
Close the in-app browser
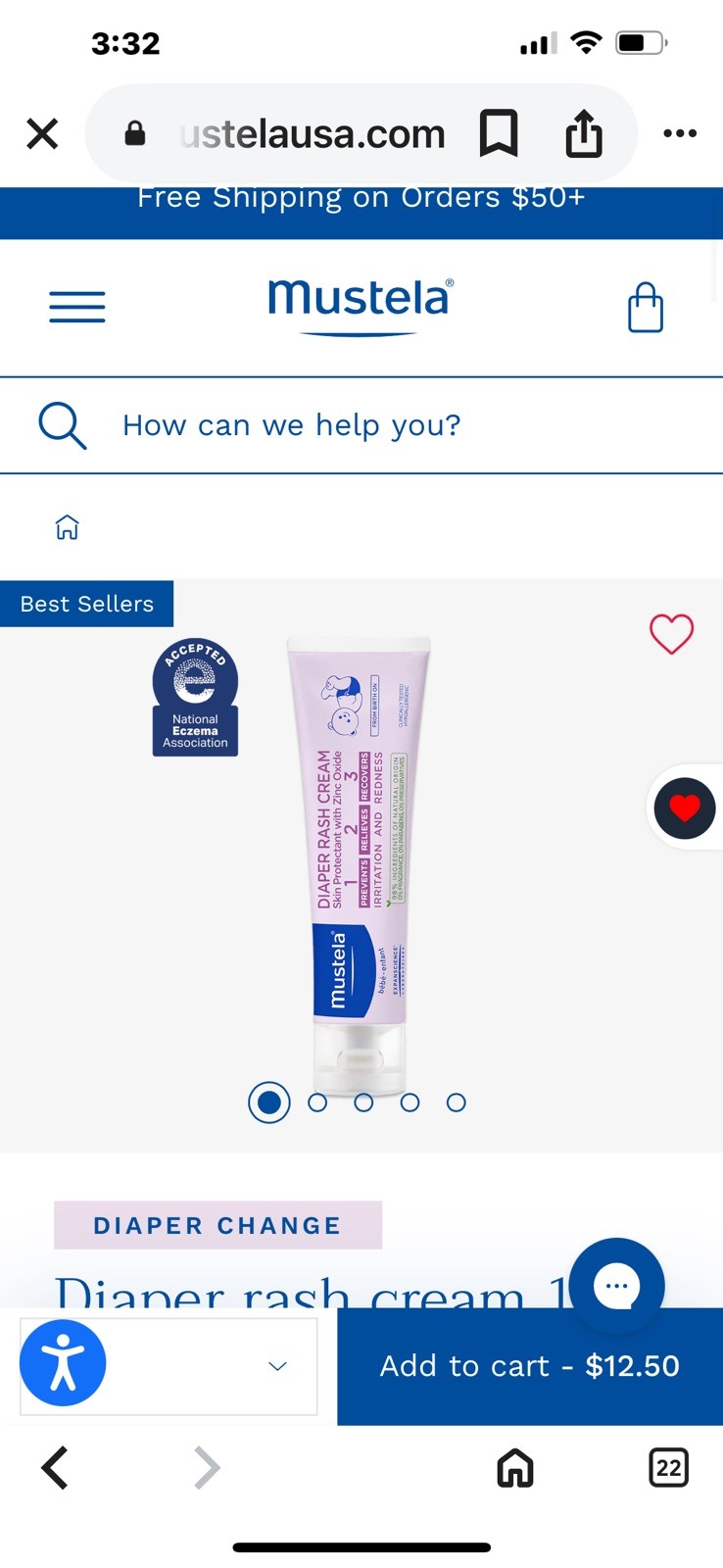pyautogui.click(x=42, y=133)
